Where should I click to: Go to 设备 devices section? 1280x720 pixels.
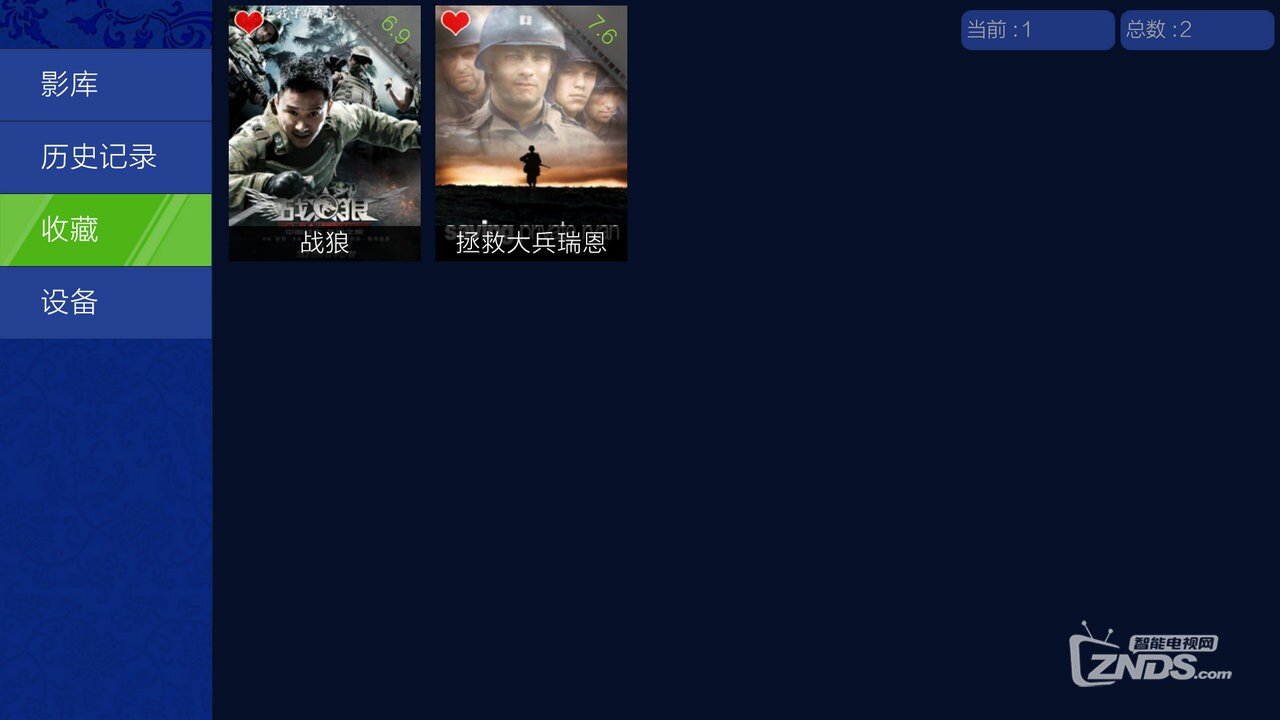[105, 302]
